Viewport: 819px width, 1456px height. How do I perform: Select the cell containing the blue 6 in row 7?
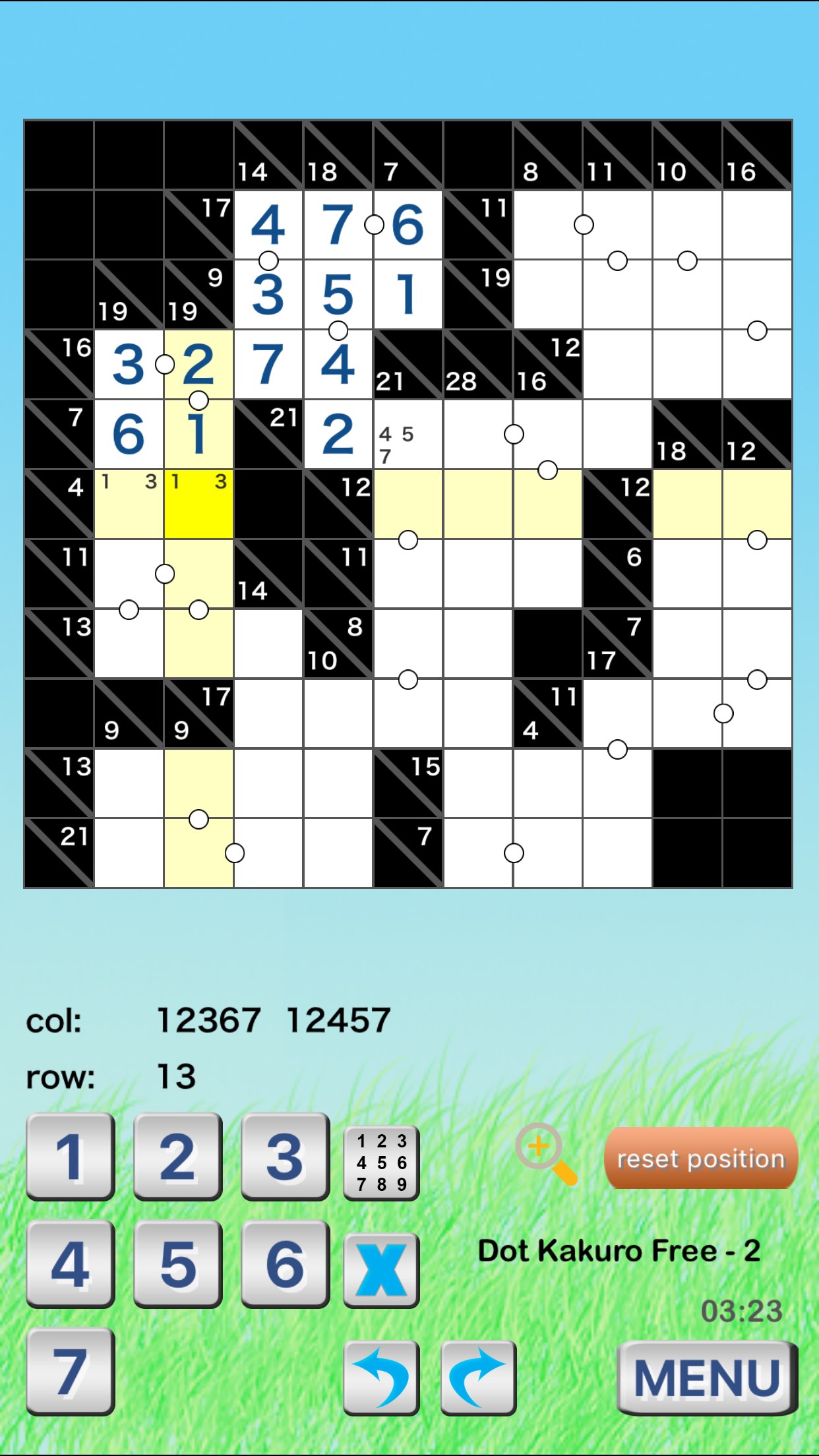pos(129,435)
